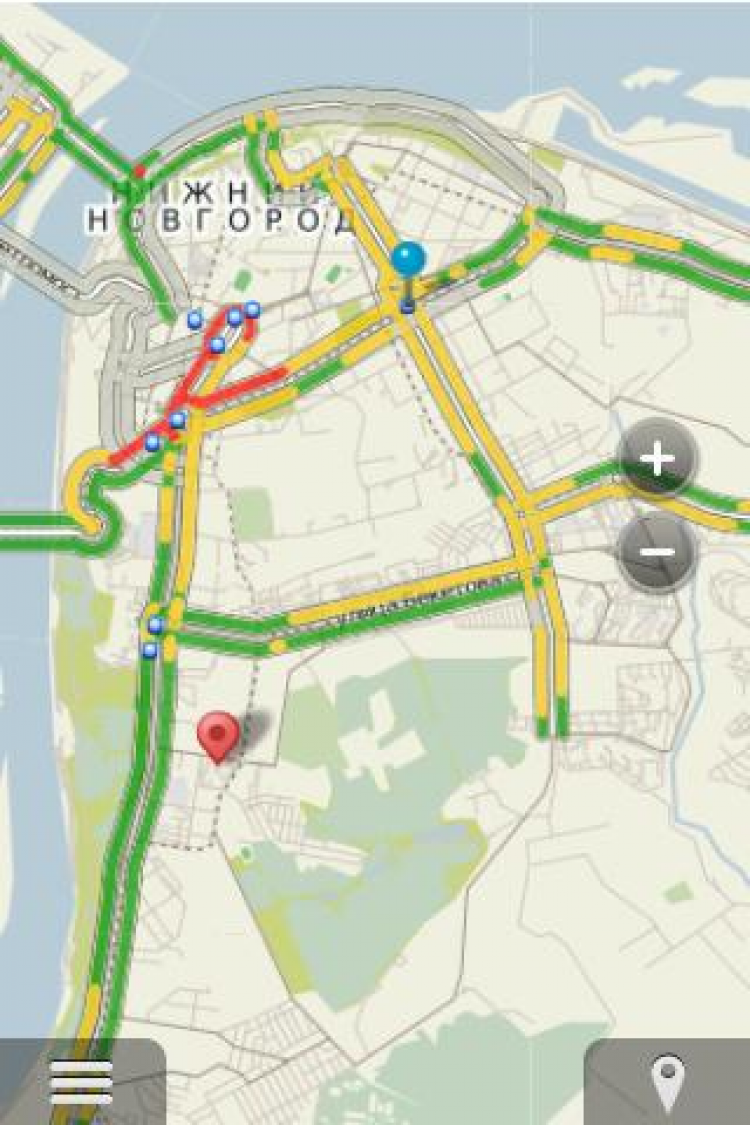Zoom in on the map
This screenshot has width=750, height=1125.
[657, 459]
